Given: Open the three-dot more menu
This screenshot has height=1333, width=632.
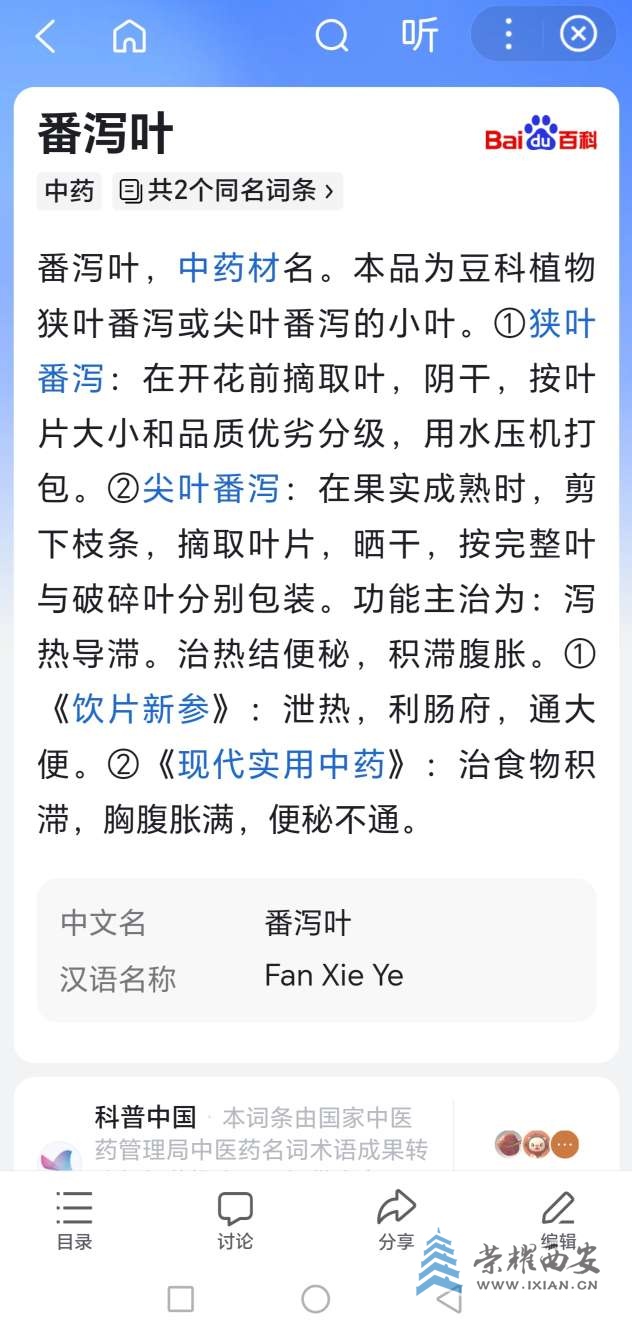Looking at the screenshot, I should (508, 35).
